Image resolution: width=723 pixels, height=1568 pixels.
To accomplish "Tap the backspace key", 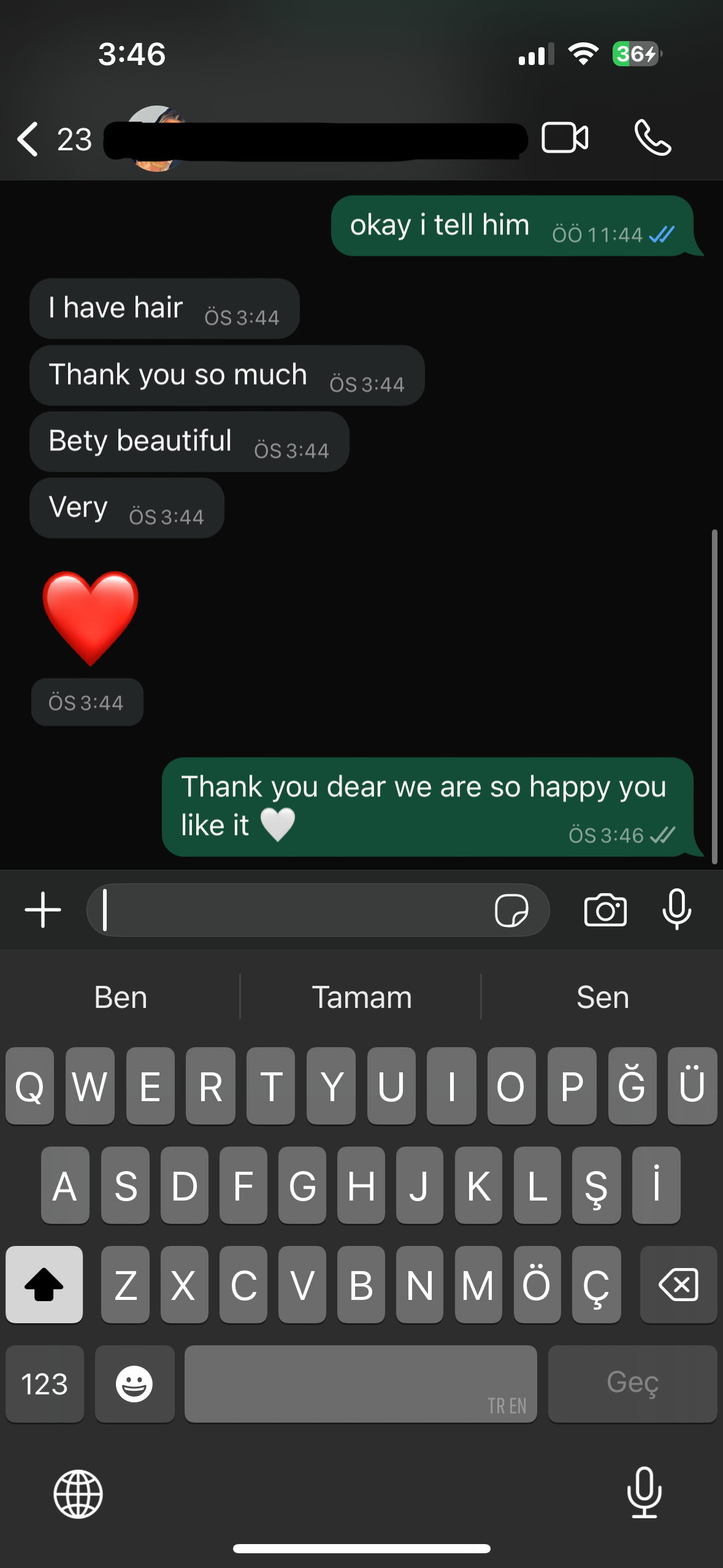I will 678,1285.
